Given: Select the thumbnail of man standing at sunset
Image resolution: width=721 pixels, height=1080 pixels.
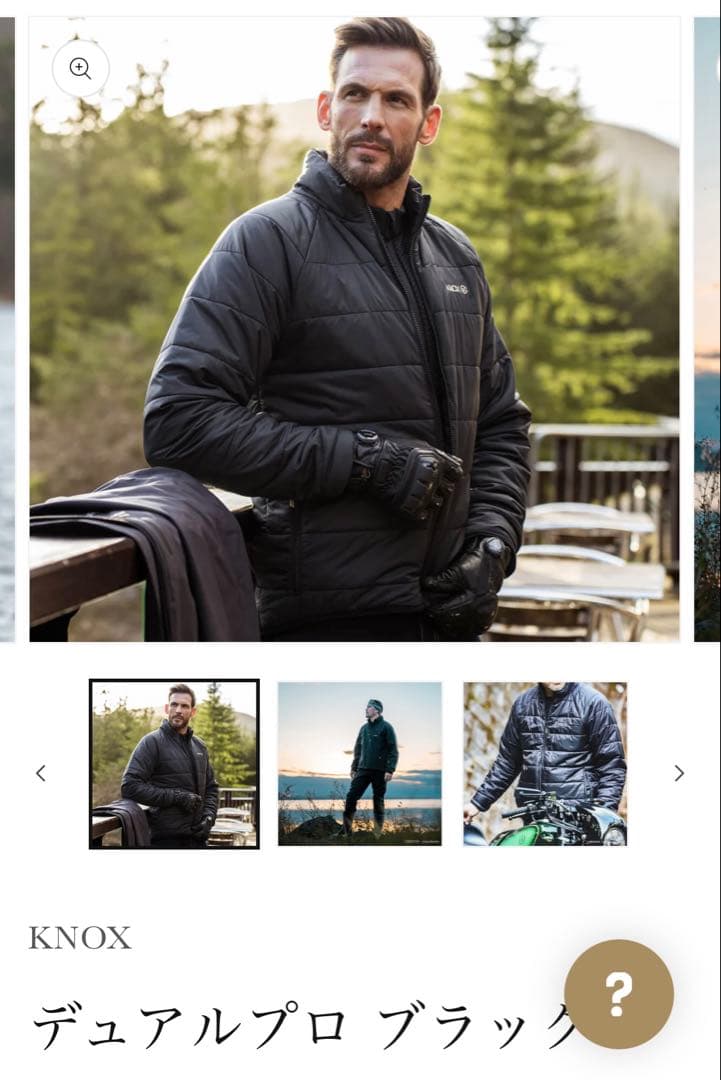Looking at the screenshot, I should pyautogui.click(x=359, y=764).
